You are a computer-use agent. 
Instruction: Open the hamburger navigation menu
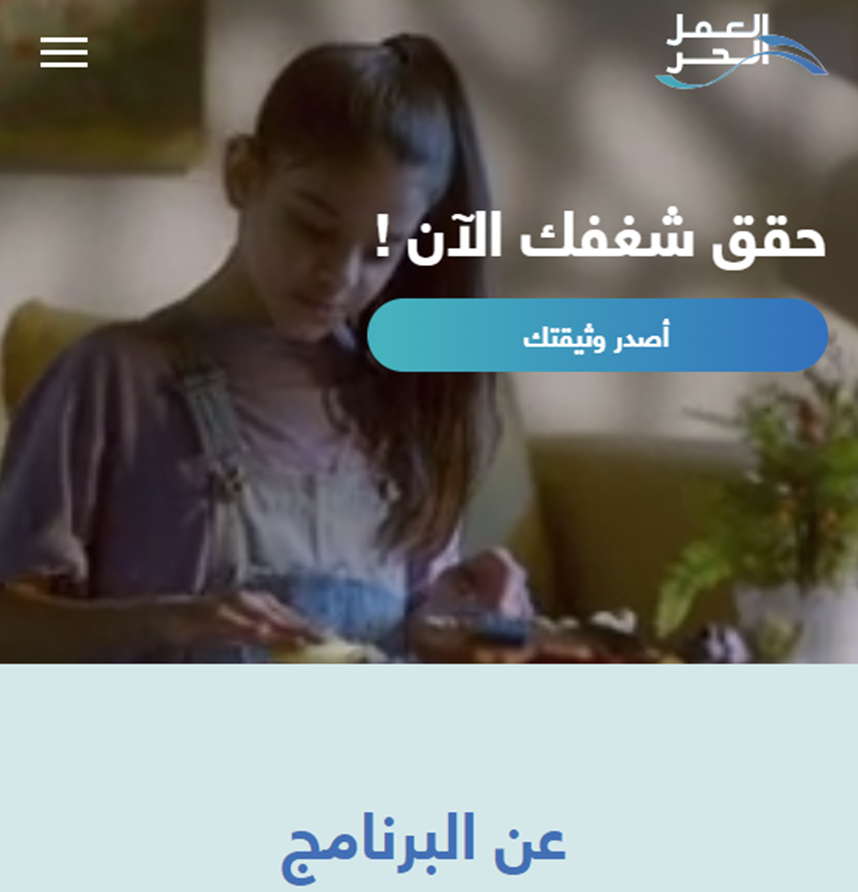(x=64, y=52)
